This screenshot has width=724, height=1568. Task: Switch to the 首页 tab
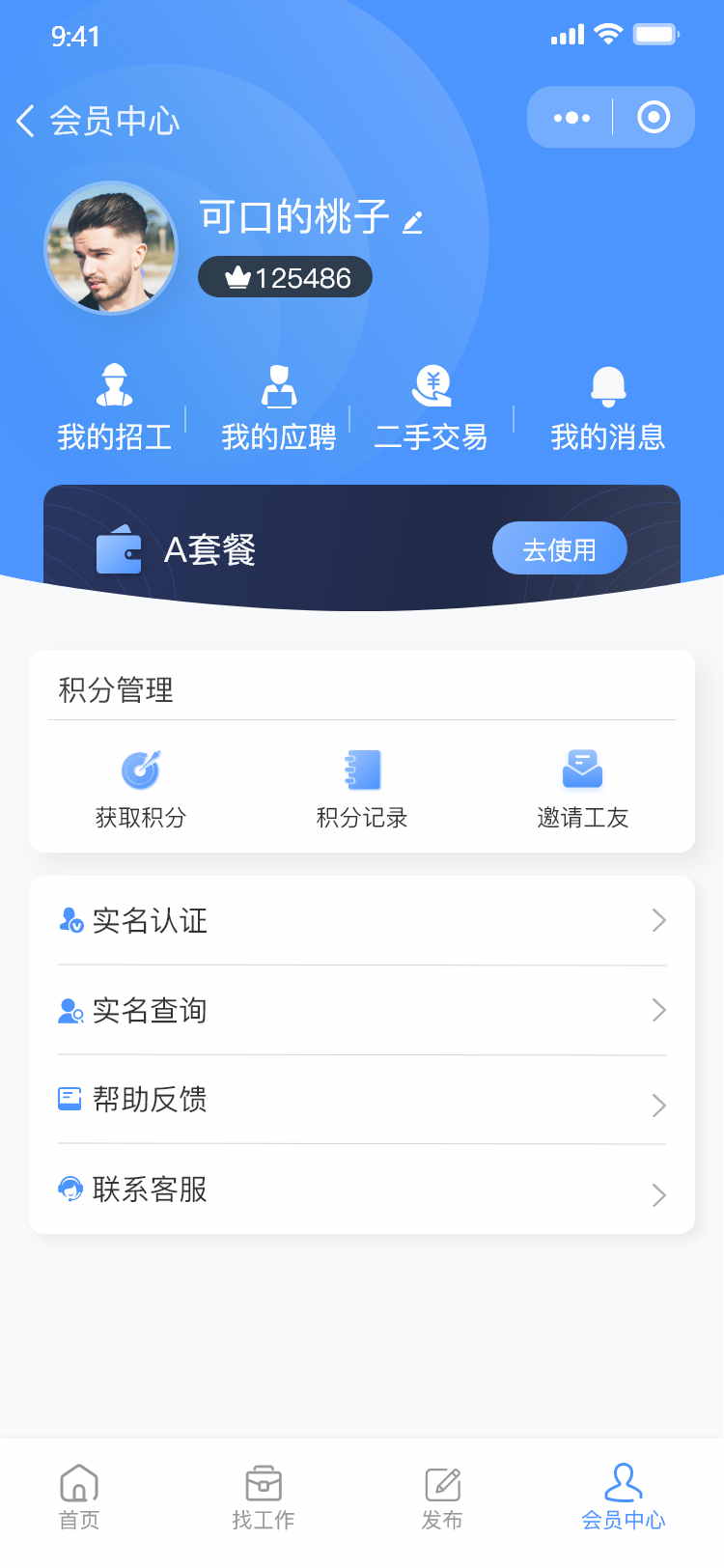pyautogui.click(x=79, y=1497)
